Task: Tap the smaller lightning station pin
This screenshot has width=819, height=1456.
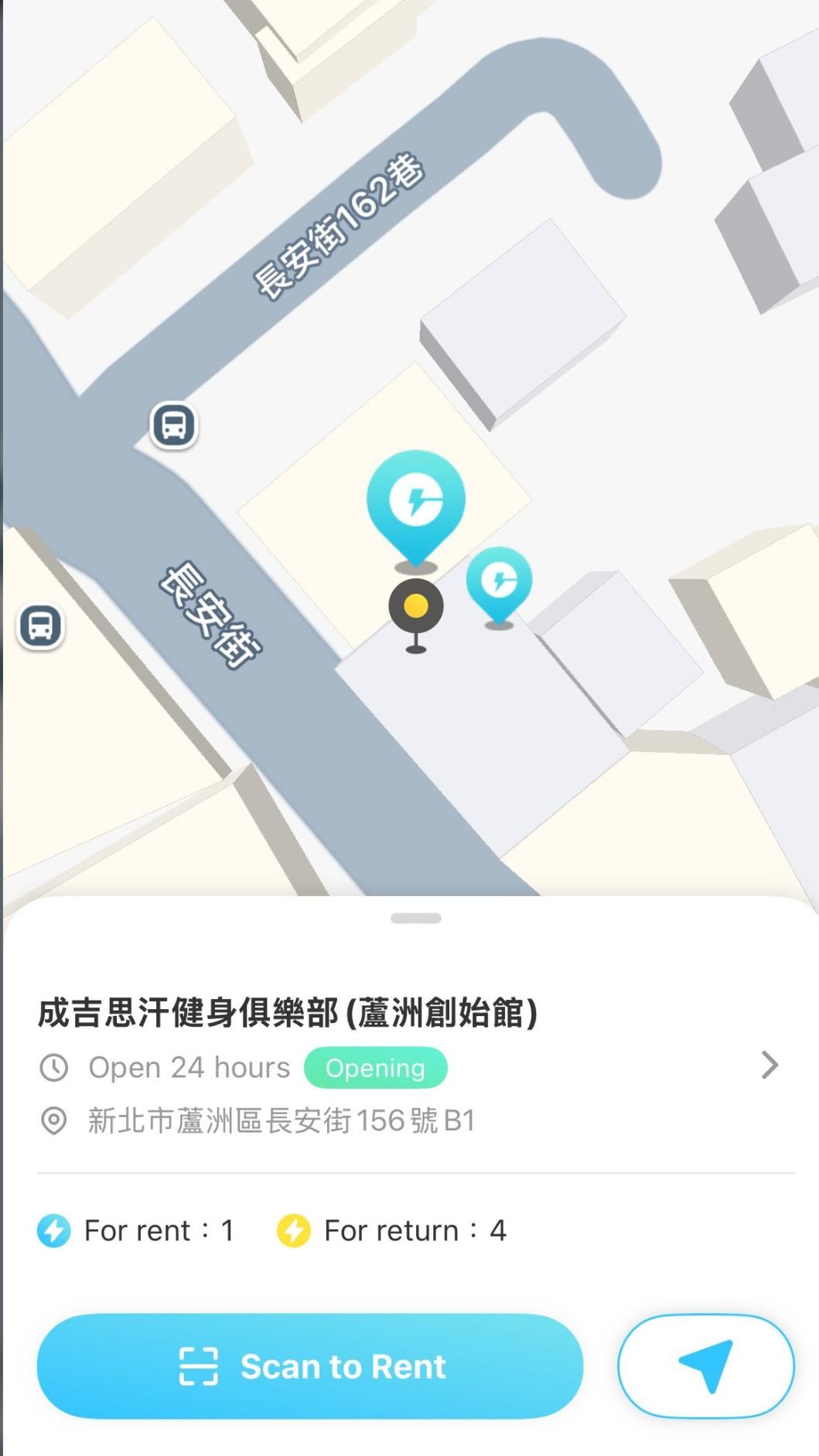Action: [498, 578]
